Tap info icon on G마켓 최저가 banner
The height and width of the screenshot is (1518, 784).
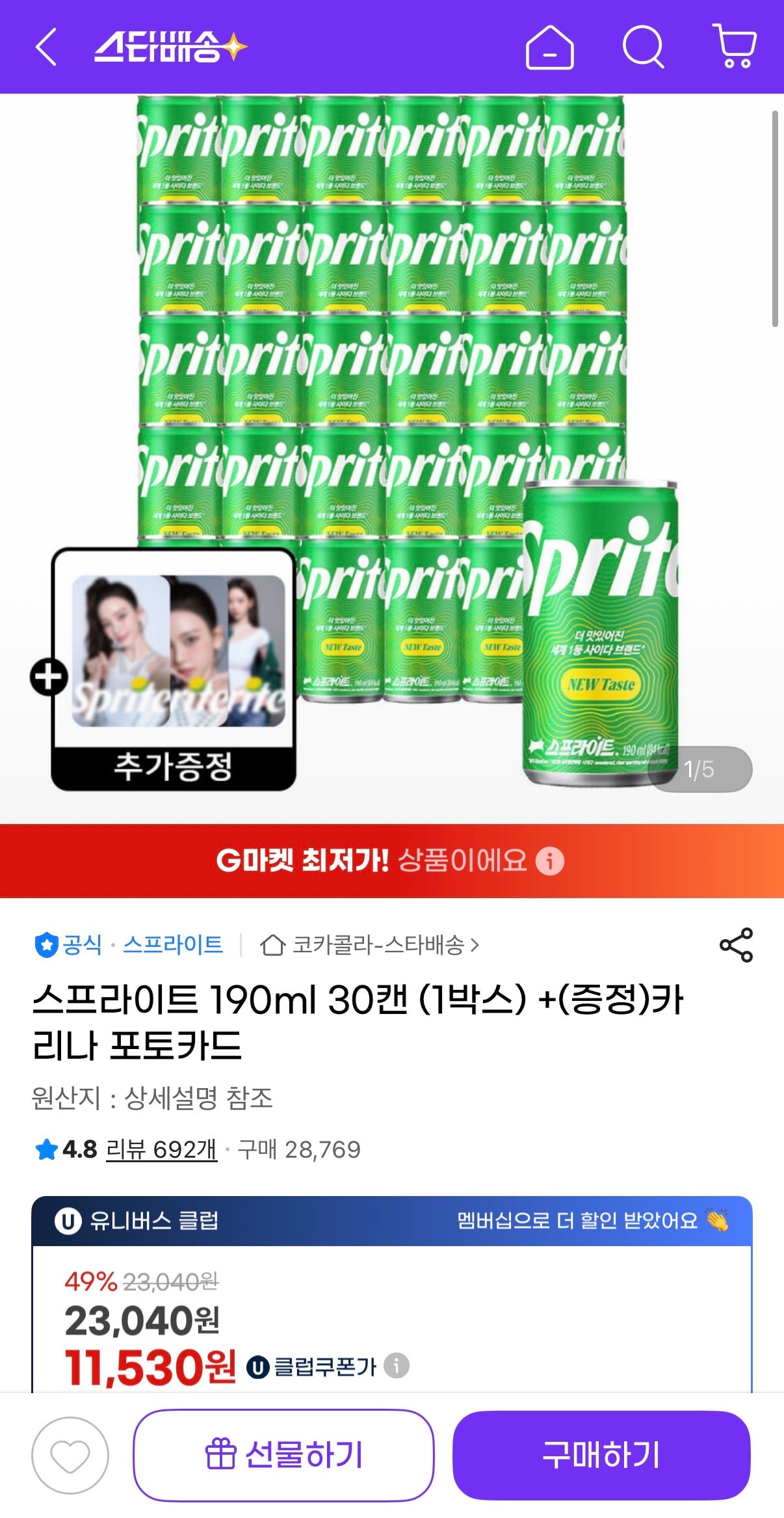point(550,861)
